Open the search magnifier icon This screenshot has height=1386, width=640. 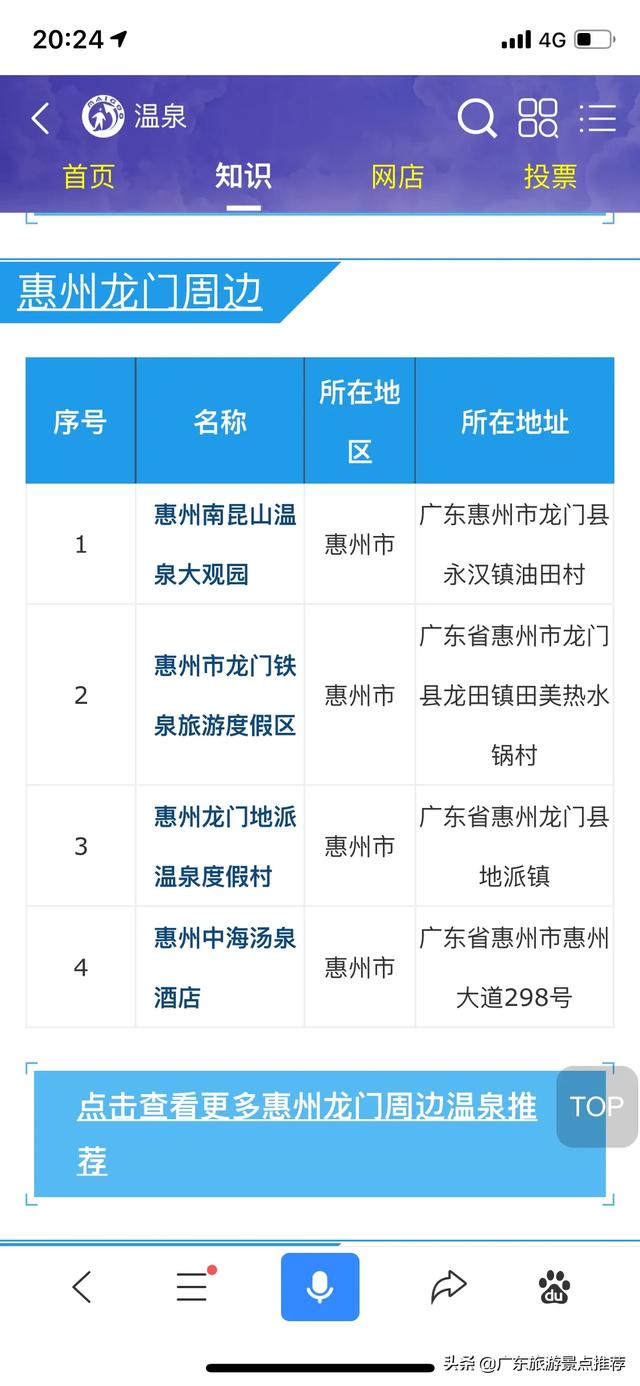[477, 119]
